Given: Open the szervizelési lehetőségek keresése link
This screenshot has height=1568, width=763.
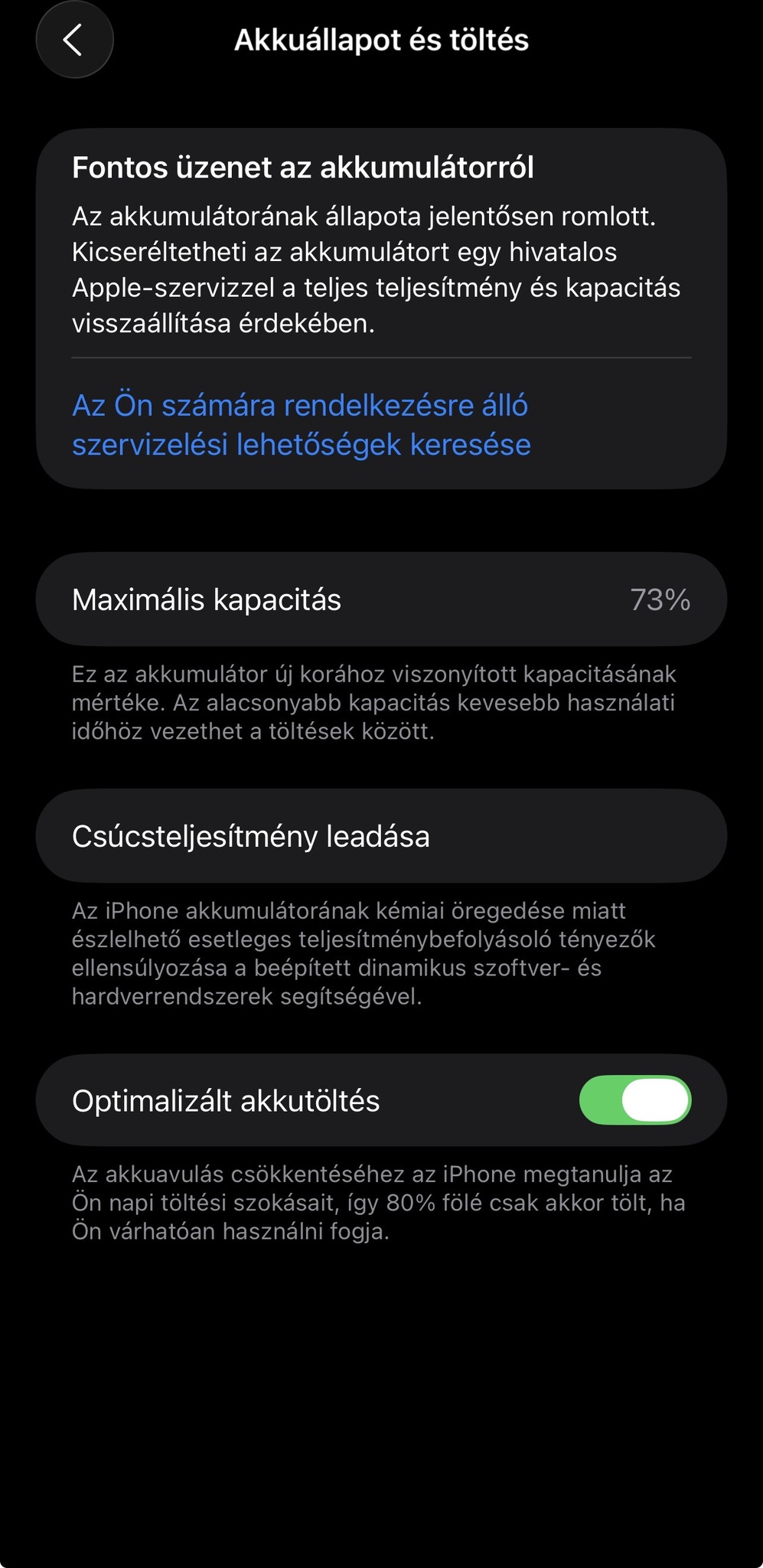Looking at the screenshot, I should 301,425.
